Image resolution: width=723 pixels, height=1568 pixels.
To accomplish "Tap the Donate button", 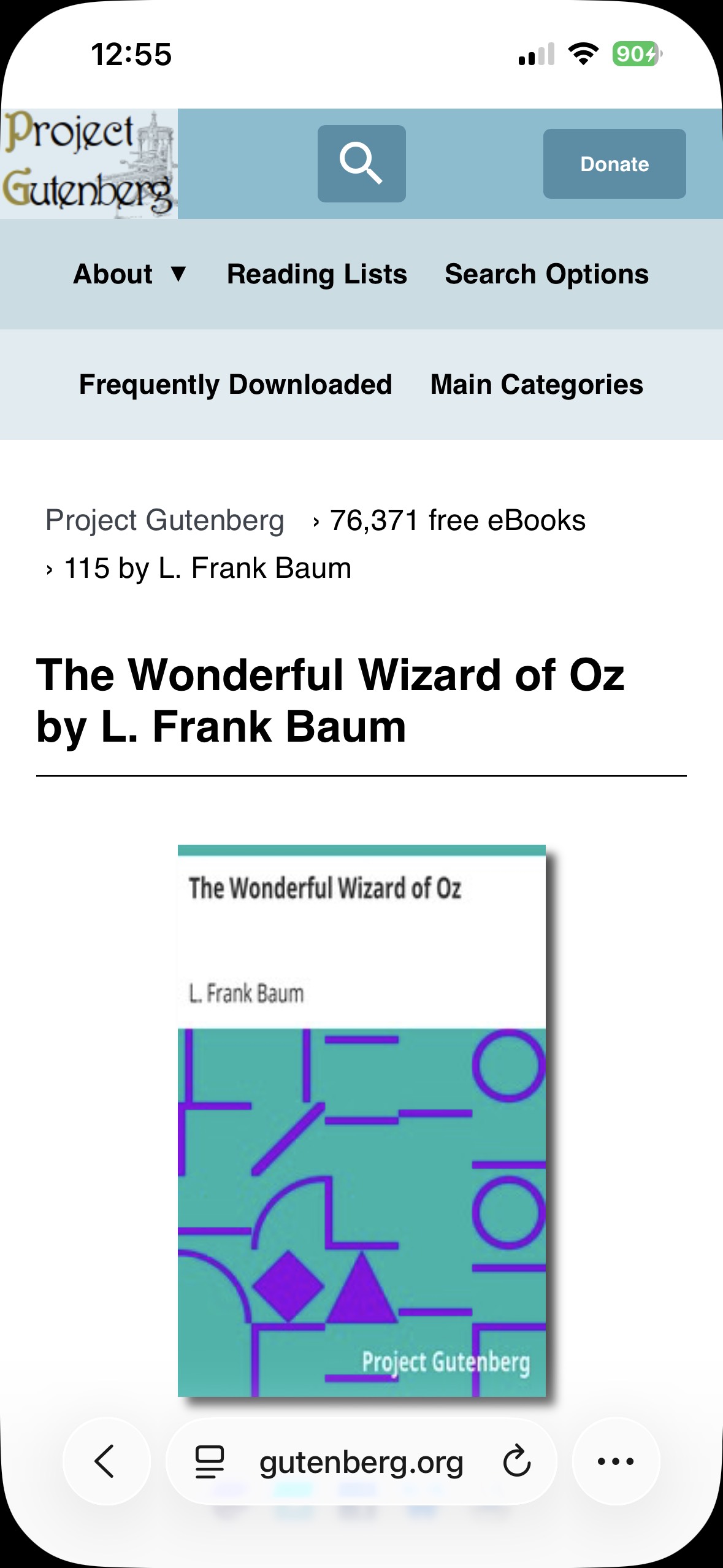I will pyautogui.click(x=614, y=164).
